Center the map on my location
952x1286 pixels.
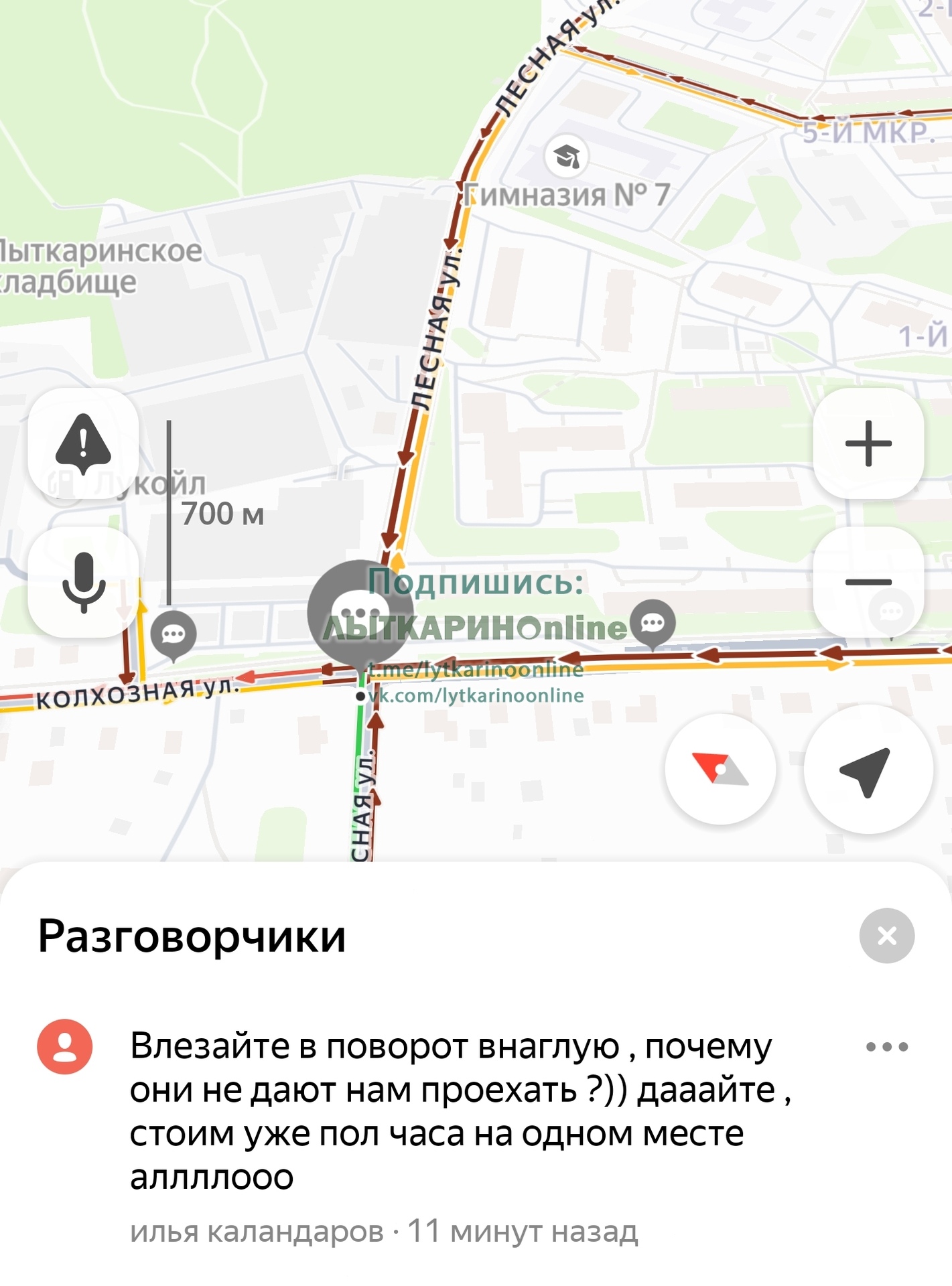pos(868,770)
